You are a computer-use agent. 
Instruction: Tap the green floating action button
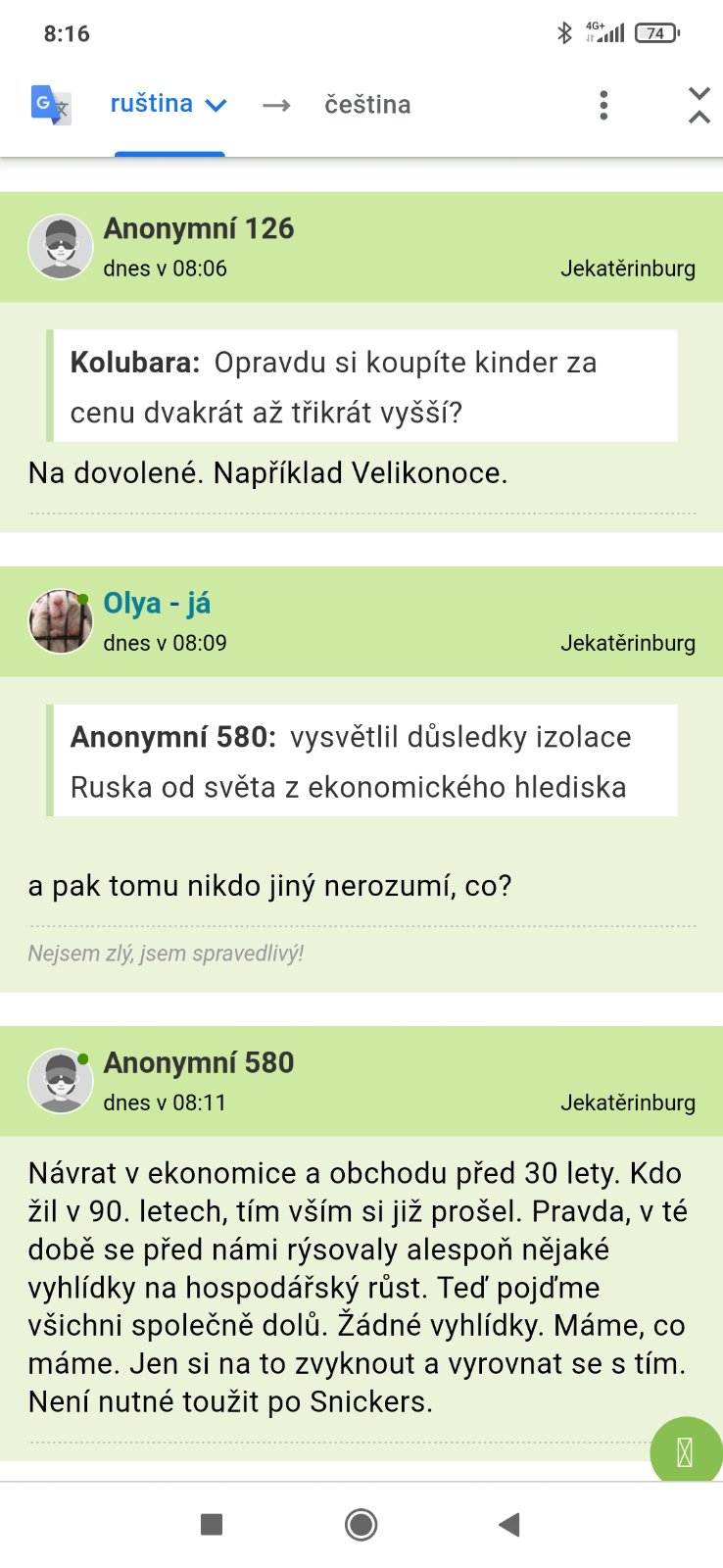(x=685, y=1451)
